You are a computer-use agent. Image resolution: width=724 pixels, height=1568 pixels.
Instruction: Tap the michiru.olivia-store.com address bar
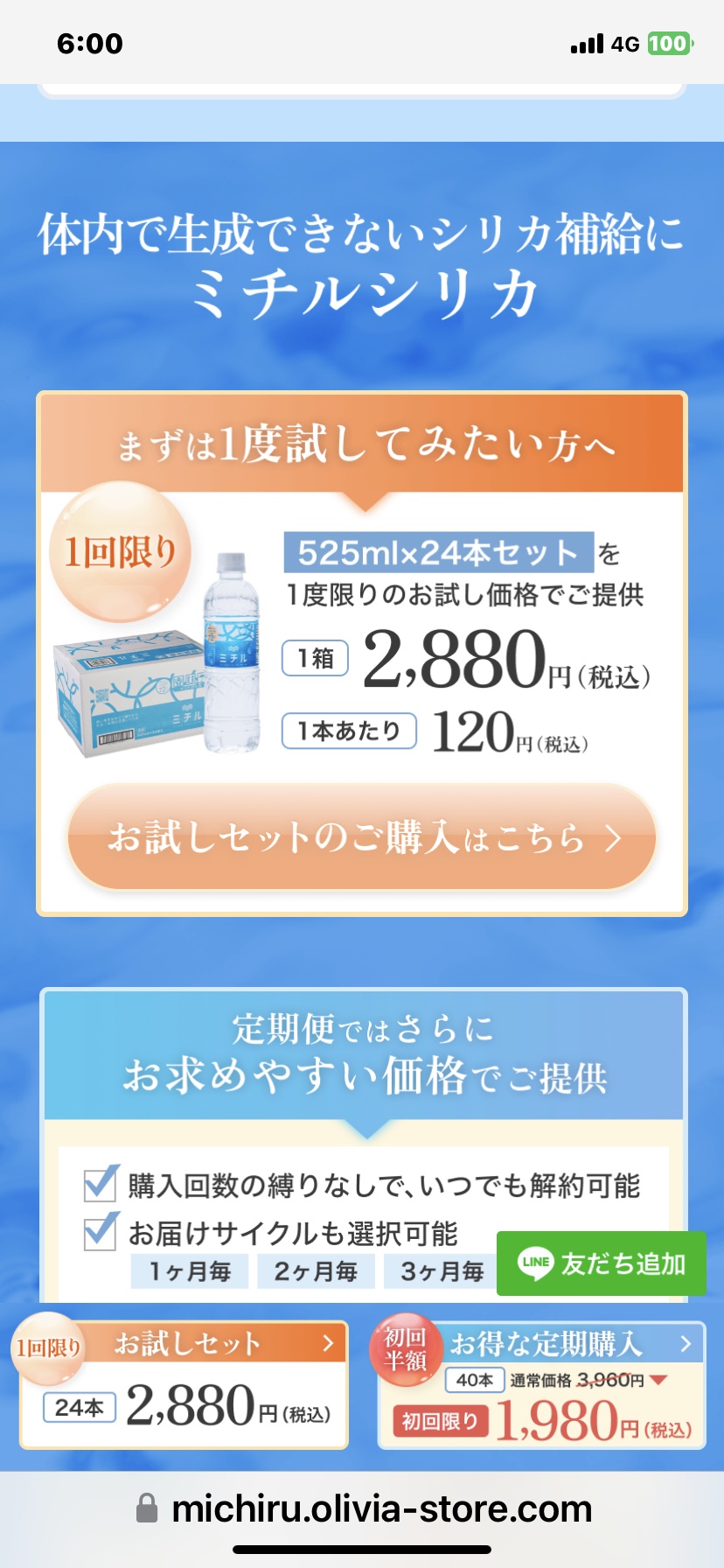click(x=362, y=1509)
